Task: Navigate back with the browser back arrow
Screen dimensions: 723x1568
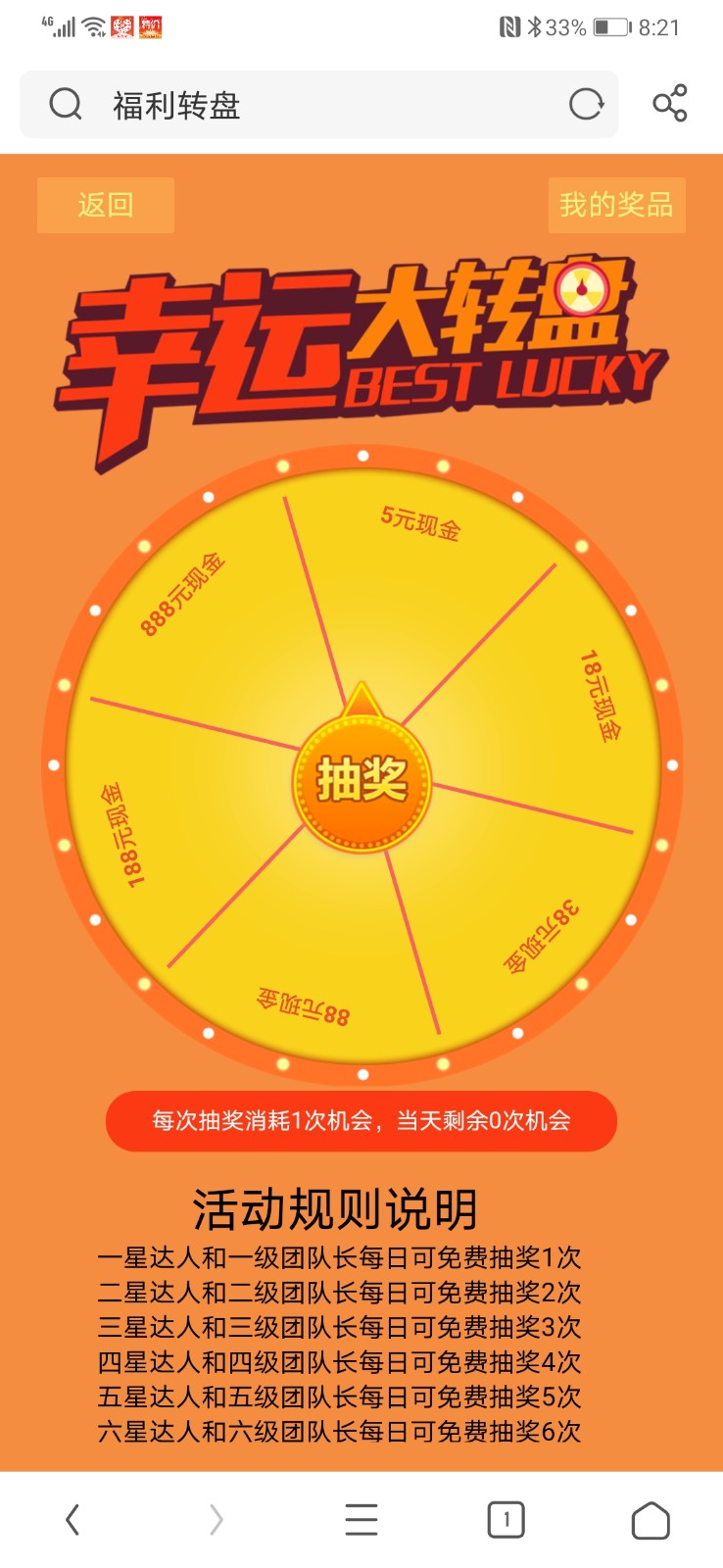Action: [x=72, y=1520]
